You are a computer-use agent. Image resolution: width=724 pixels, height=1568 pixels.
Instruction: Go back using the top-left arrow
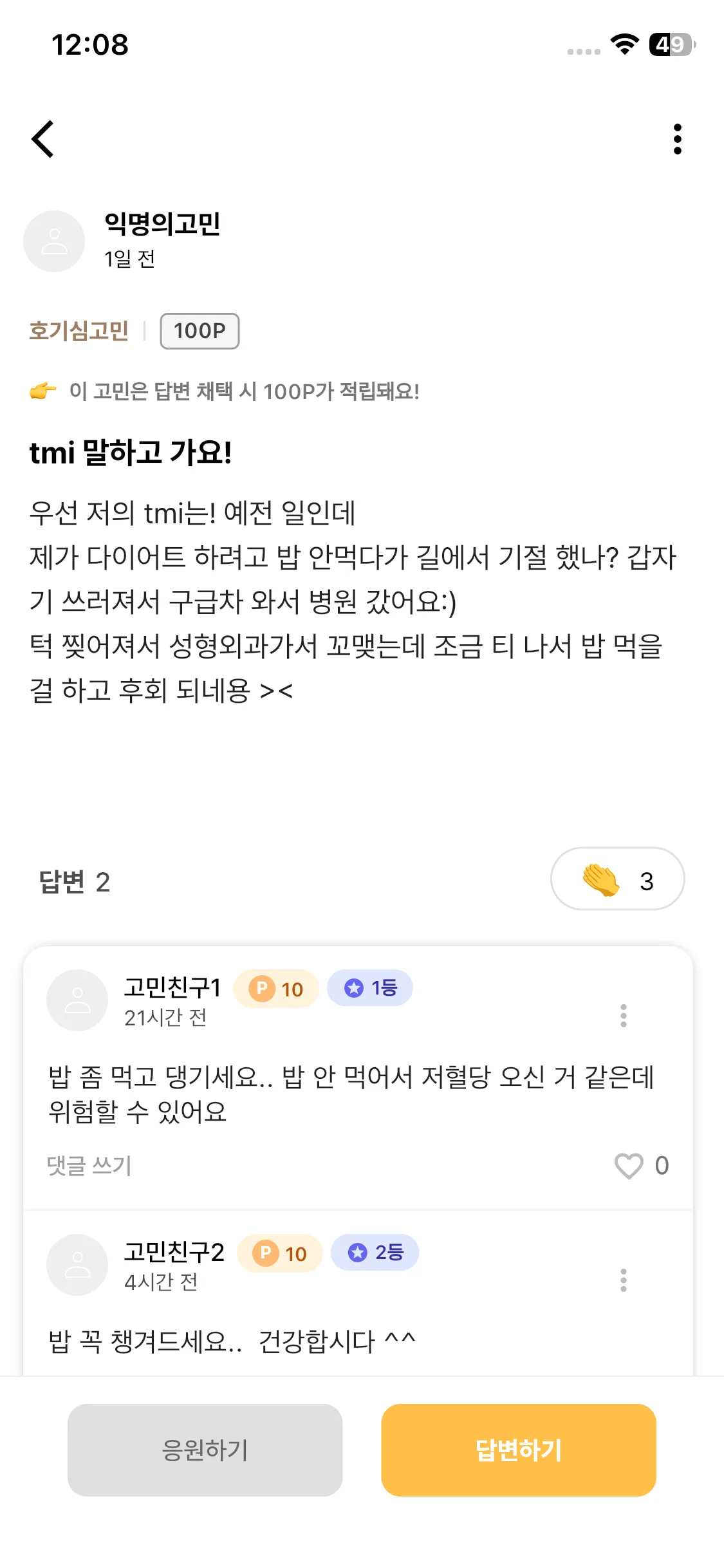(x=43, y=139)
